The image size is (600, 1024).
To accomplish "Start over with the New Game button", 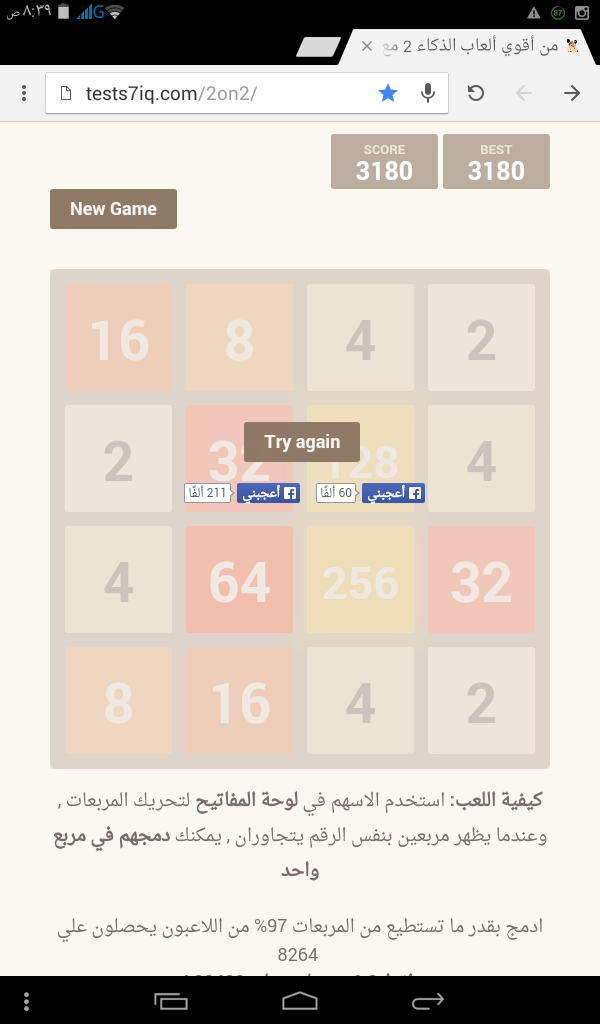I will click(113, 209).
